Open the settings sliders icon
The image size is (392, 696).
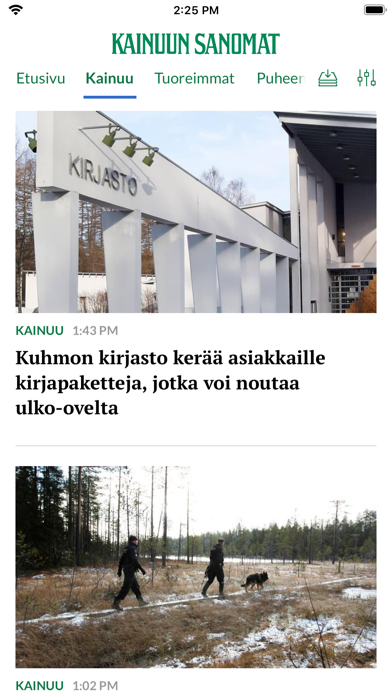pyautogui.click(x=367, y=78)
